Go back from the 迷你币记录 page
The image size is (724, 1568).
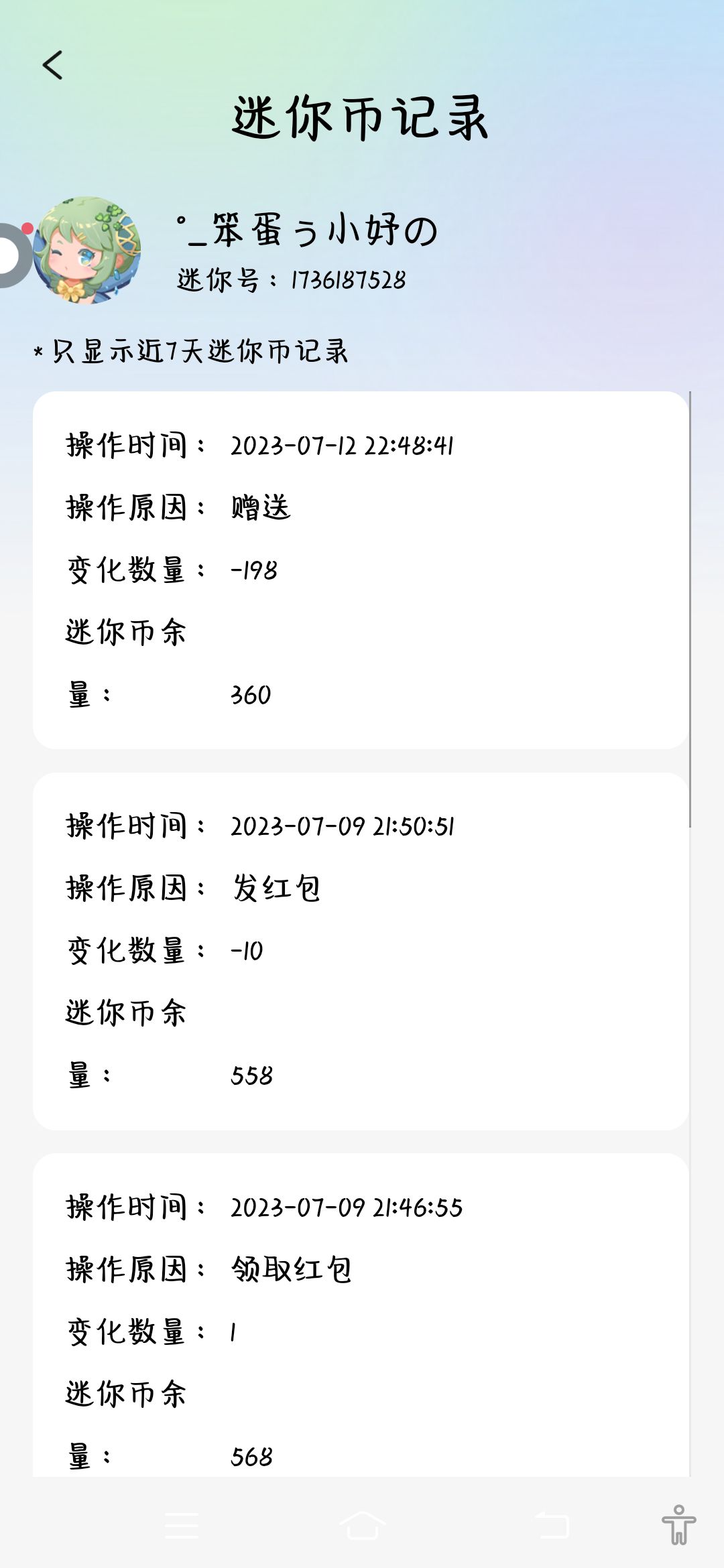52,66
